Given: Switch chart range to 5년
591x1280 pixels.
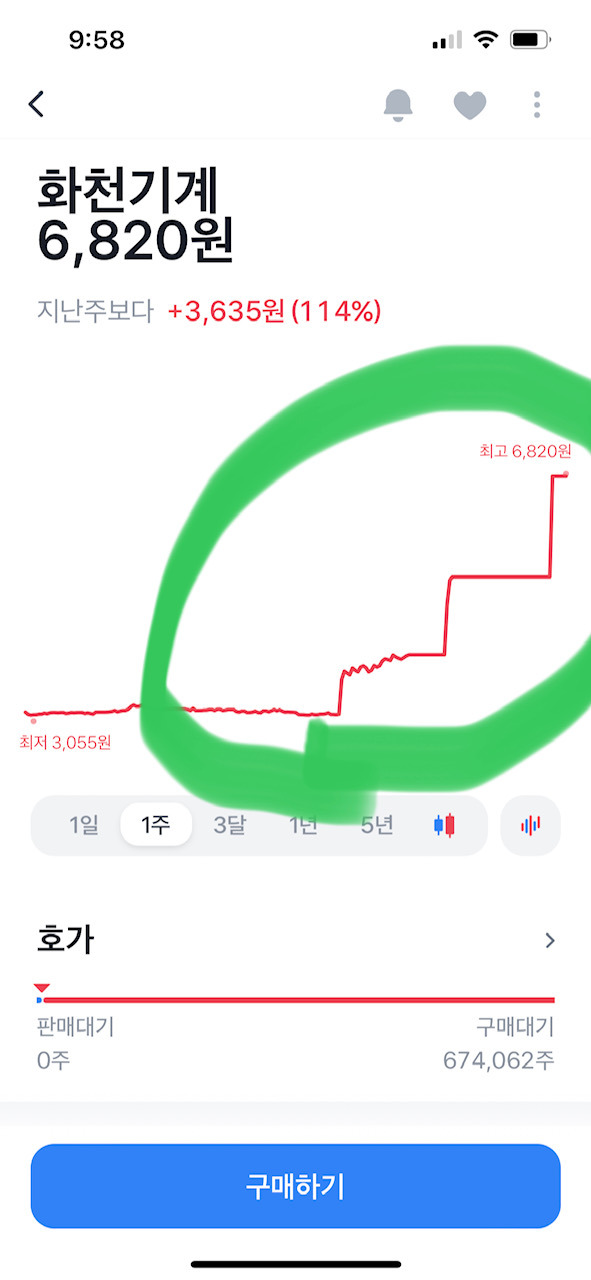Looking at the screenshot, I should click(377, 826).
